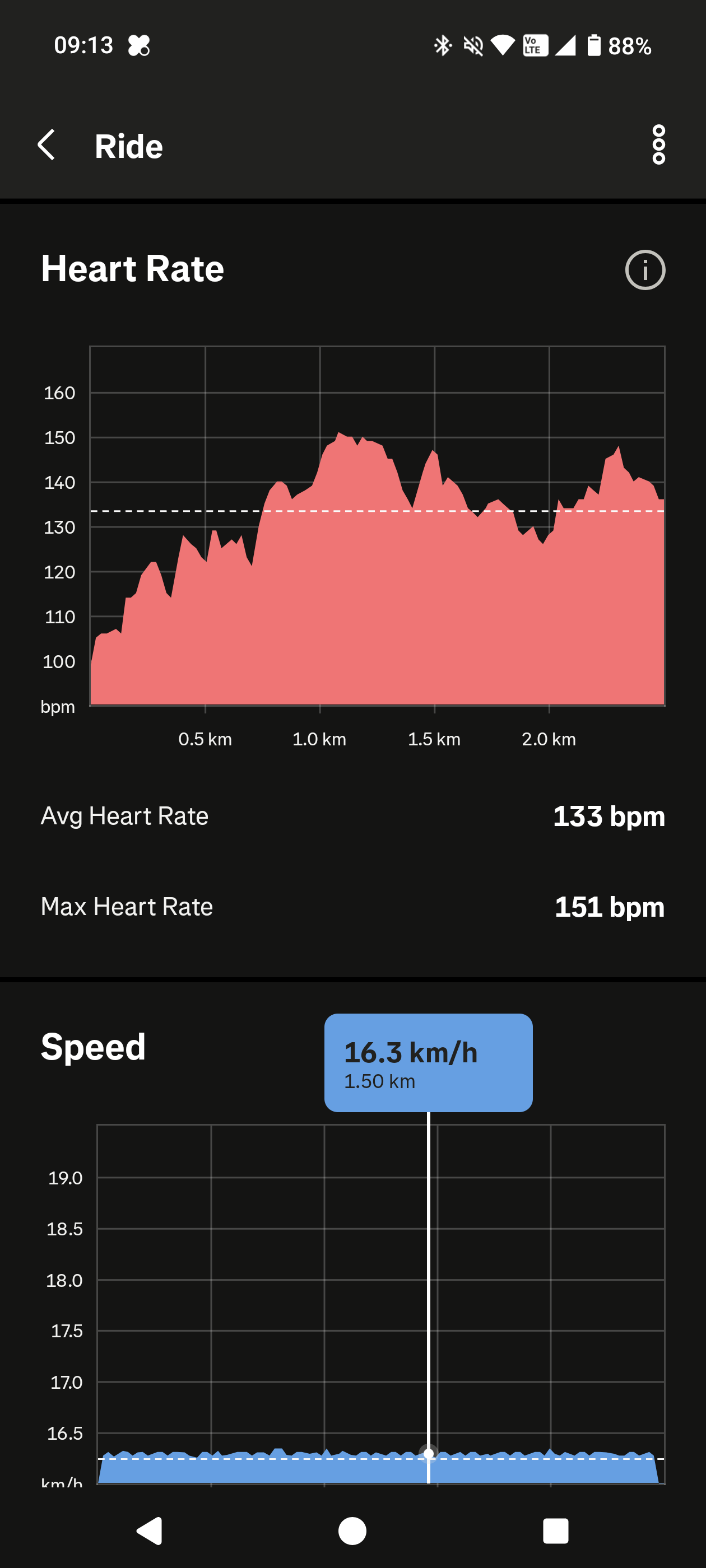Screen dimensions: 706x1568
Task: Tap the system home button
Action: (352, 1530)
